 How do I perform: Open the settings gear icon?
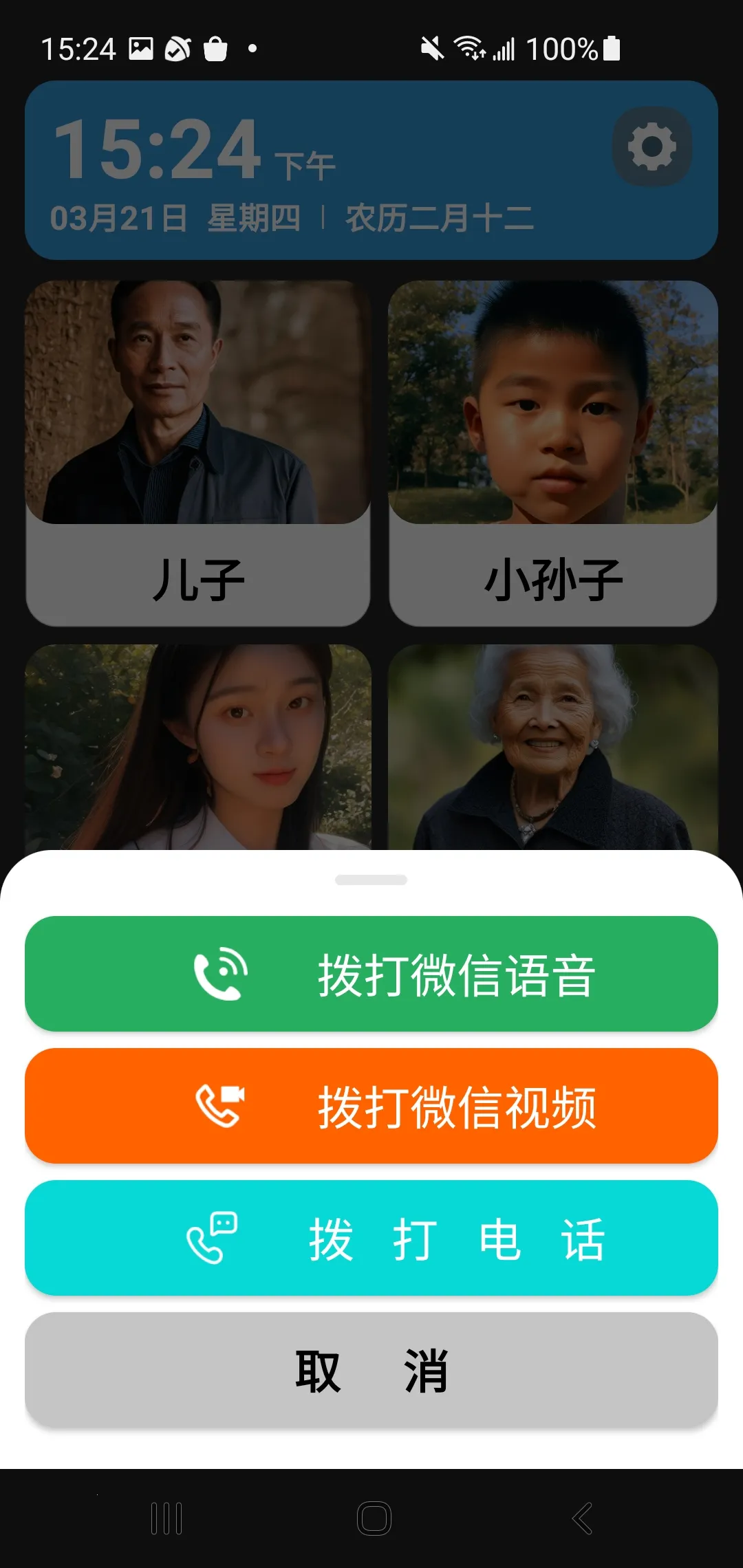(652, 146)
